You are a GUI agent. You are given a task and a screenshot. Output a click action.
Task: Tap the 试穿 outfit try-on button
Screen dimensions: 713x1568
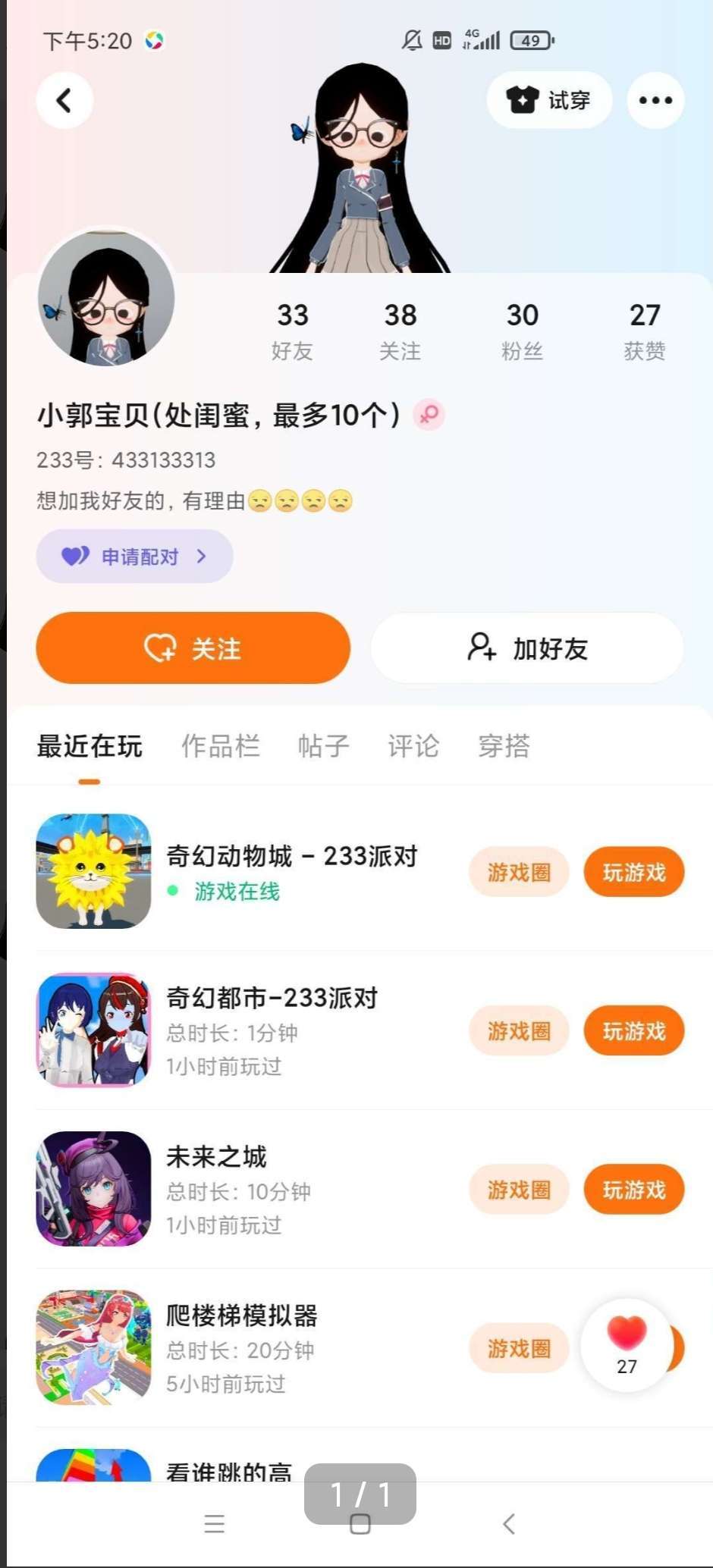549,100
